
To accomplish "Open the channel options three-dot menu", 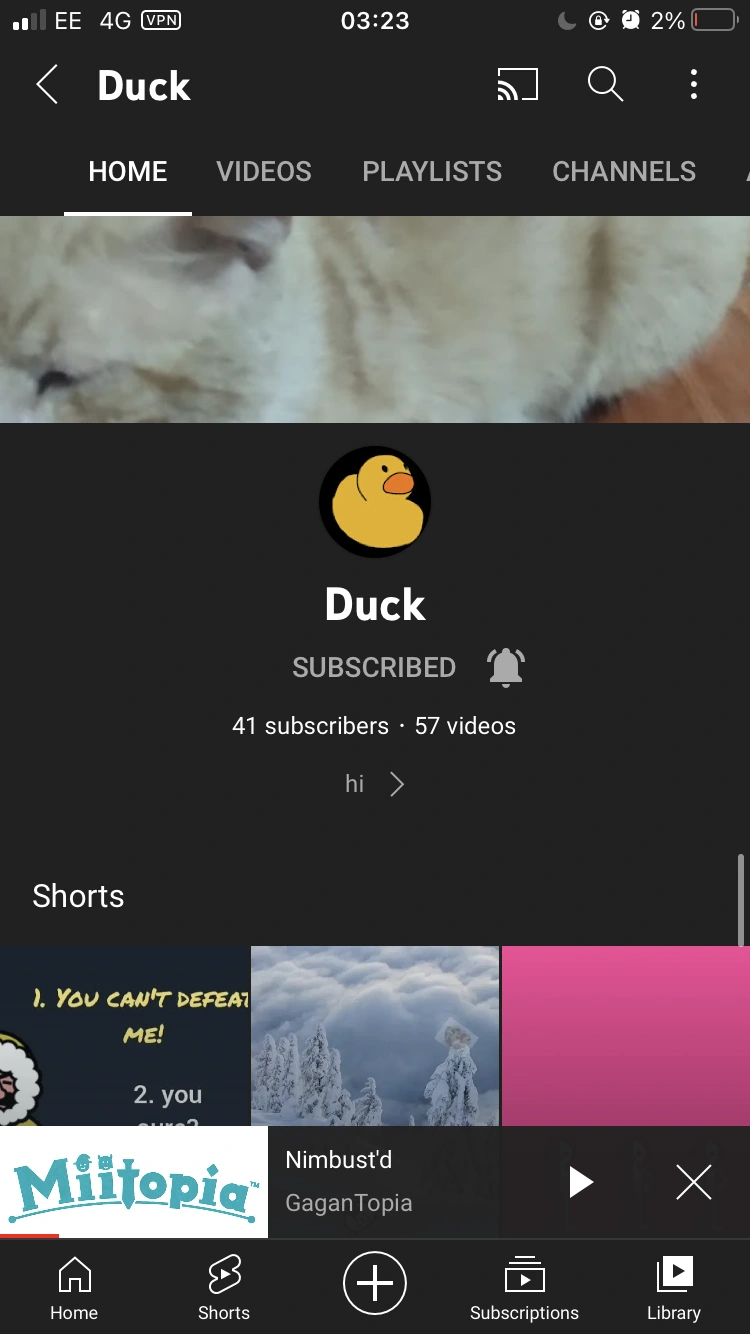I will coord(694,85).
